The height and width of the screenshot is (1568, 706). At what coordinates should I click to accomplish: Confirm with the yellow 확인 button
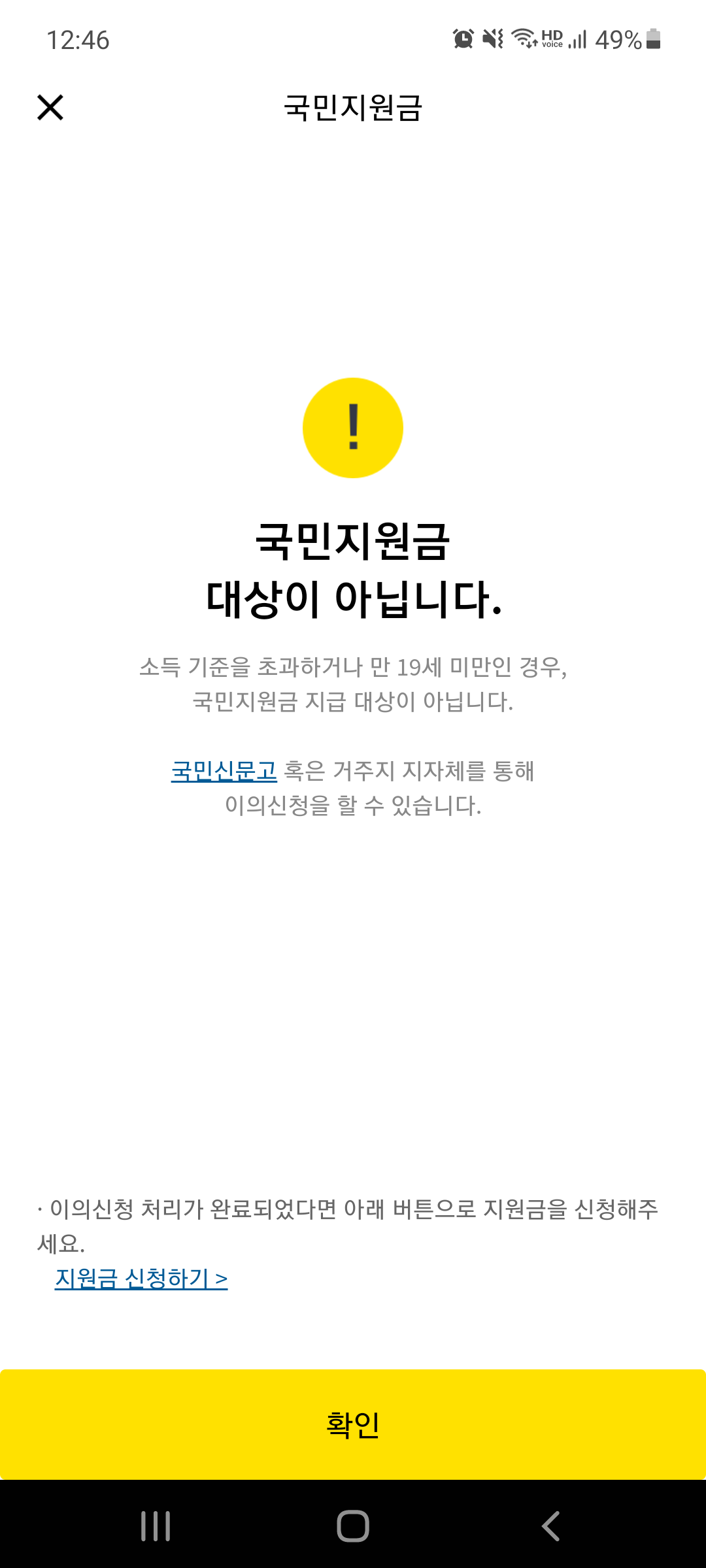point(353,1424)
